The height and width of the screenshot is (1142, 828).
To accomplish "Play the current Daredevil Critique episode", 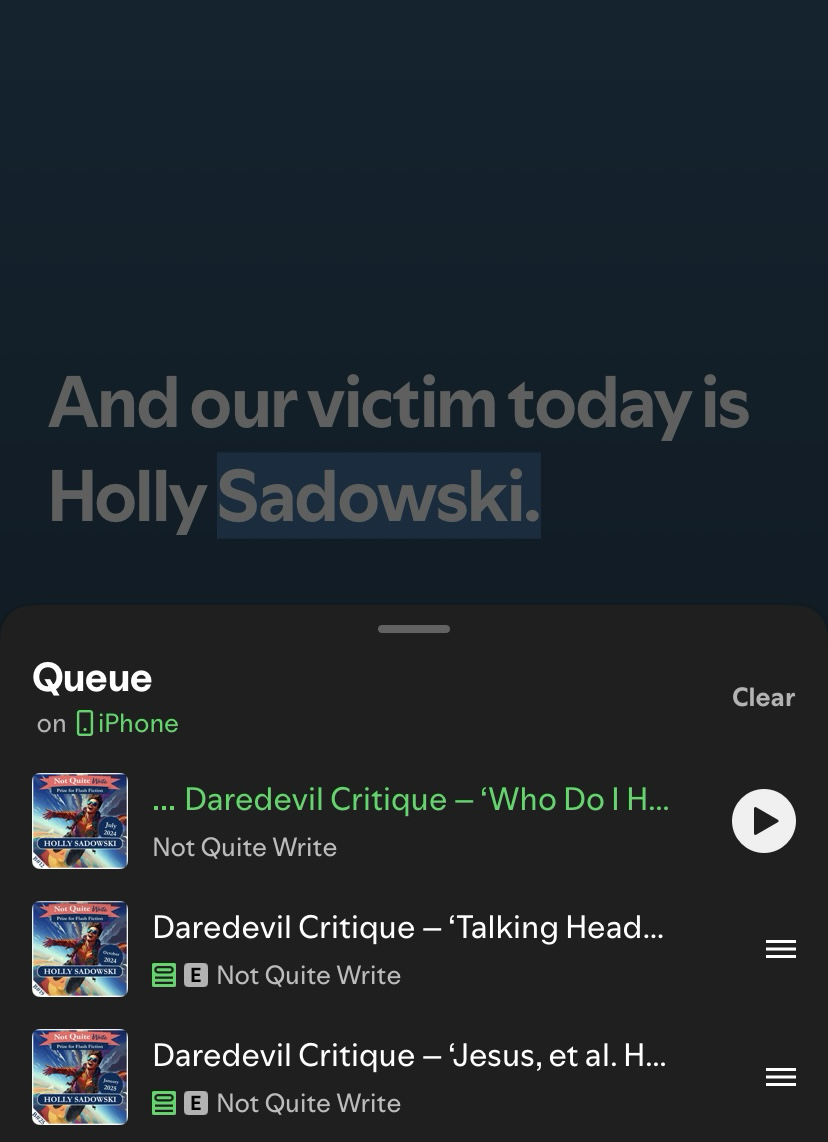I will 763,821.
